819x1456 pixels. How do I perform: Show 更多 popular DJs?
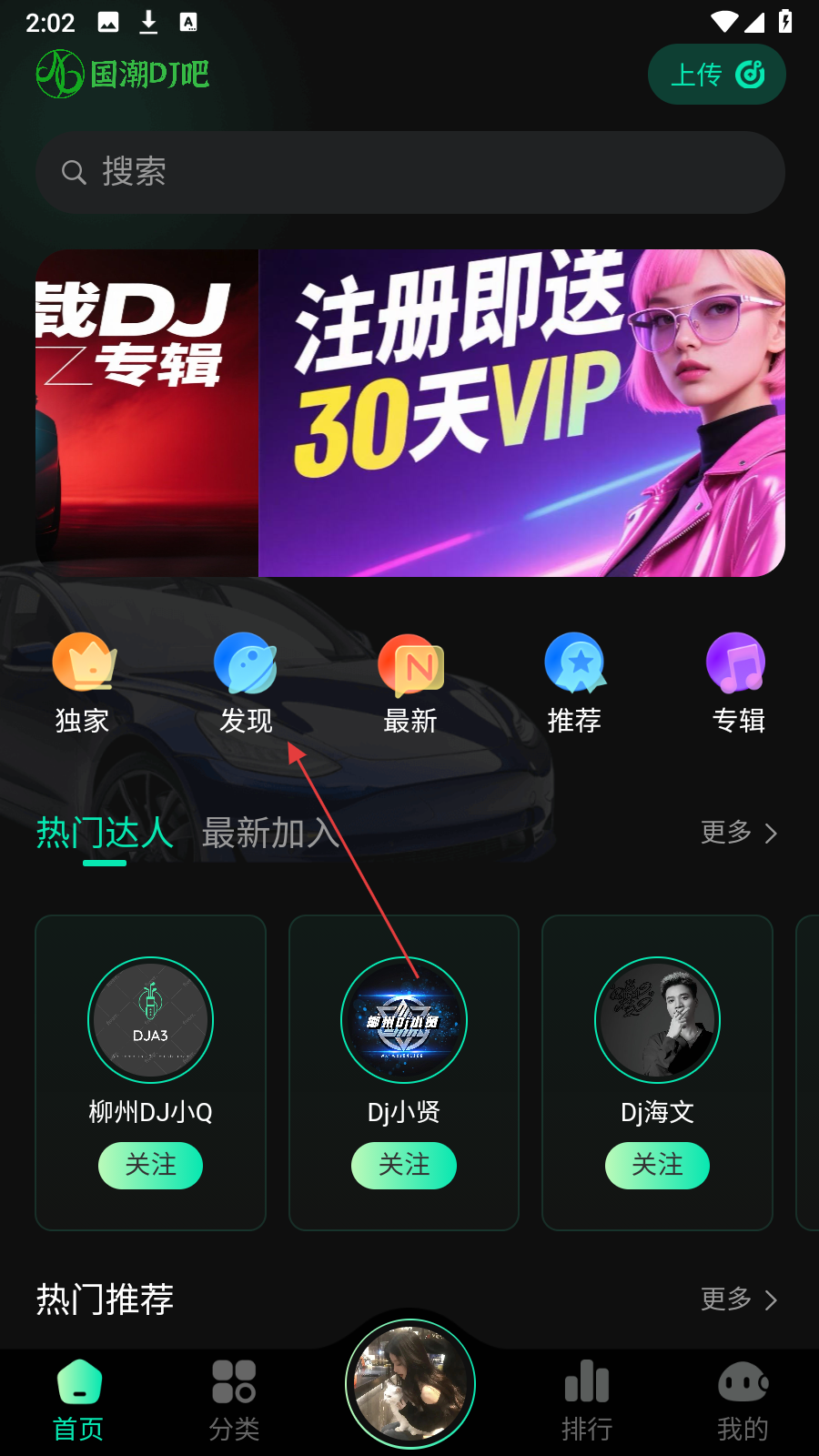coord(738,833)
